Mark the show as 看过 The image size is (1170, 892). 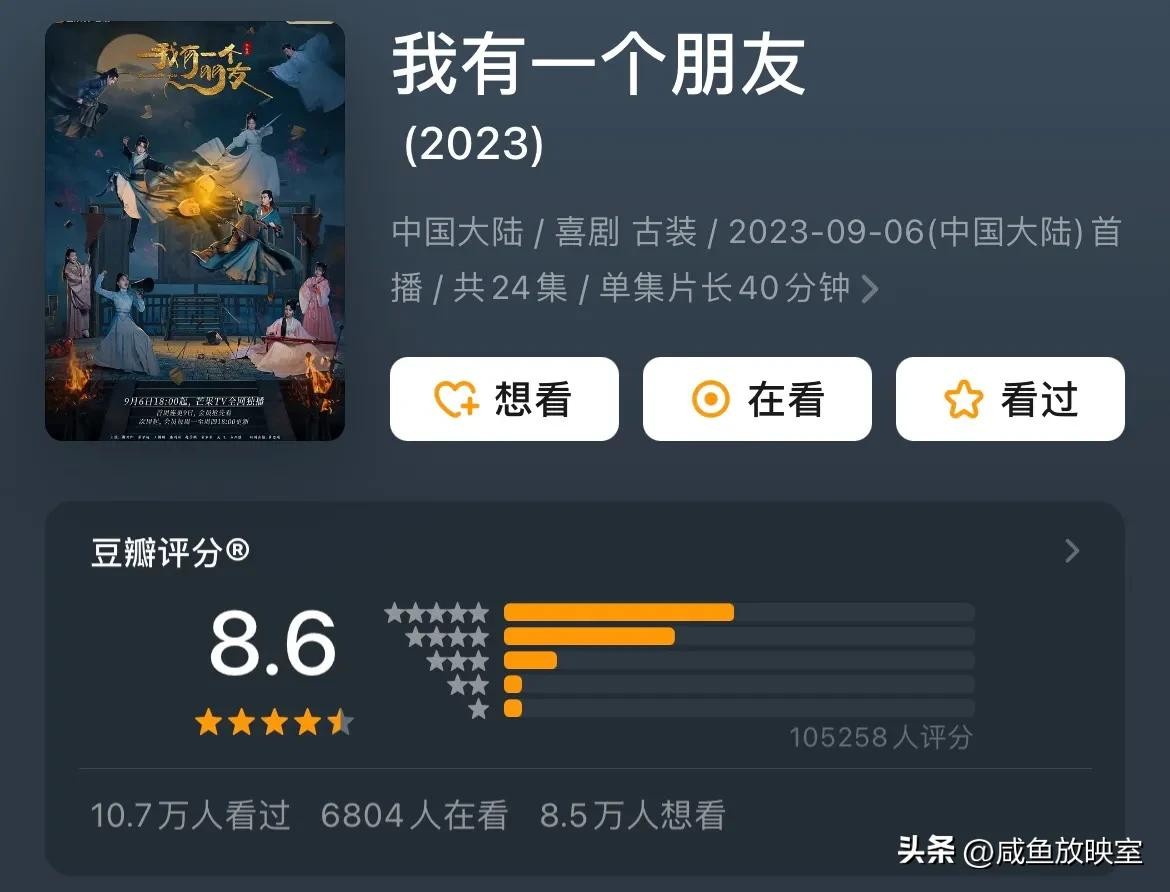[1010, 399]
